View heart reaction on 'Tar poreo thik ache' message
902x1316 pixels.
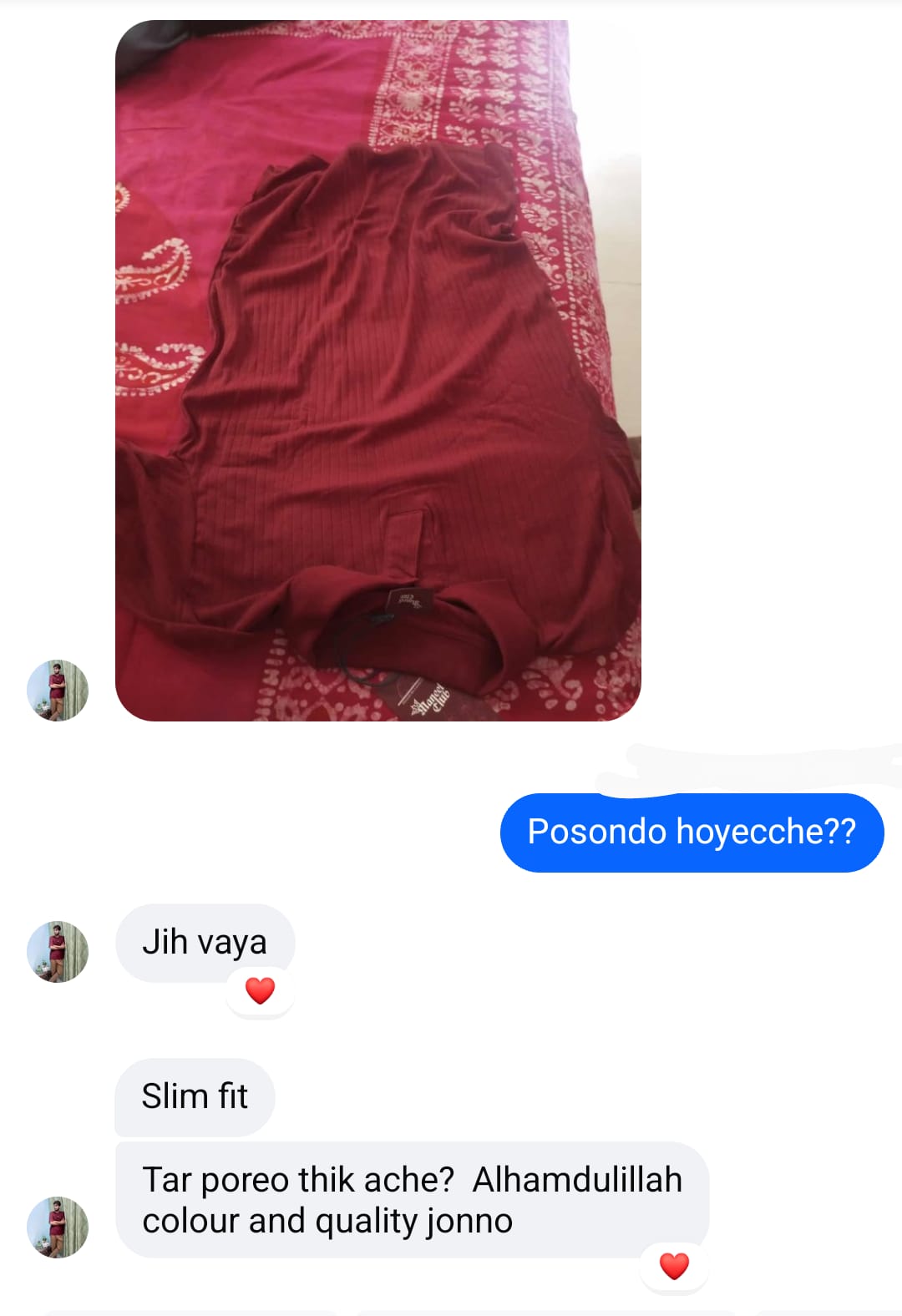click(674, 1267)
